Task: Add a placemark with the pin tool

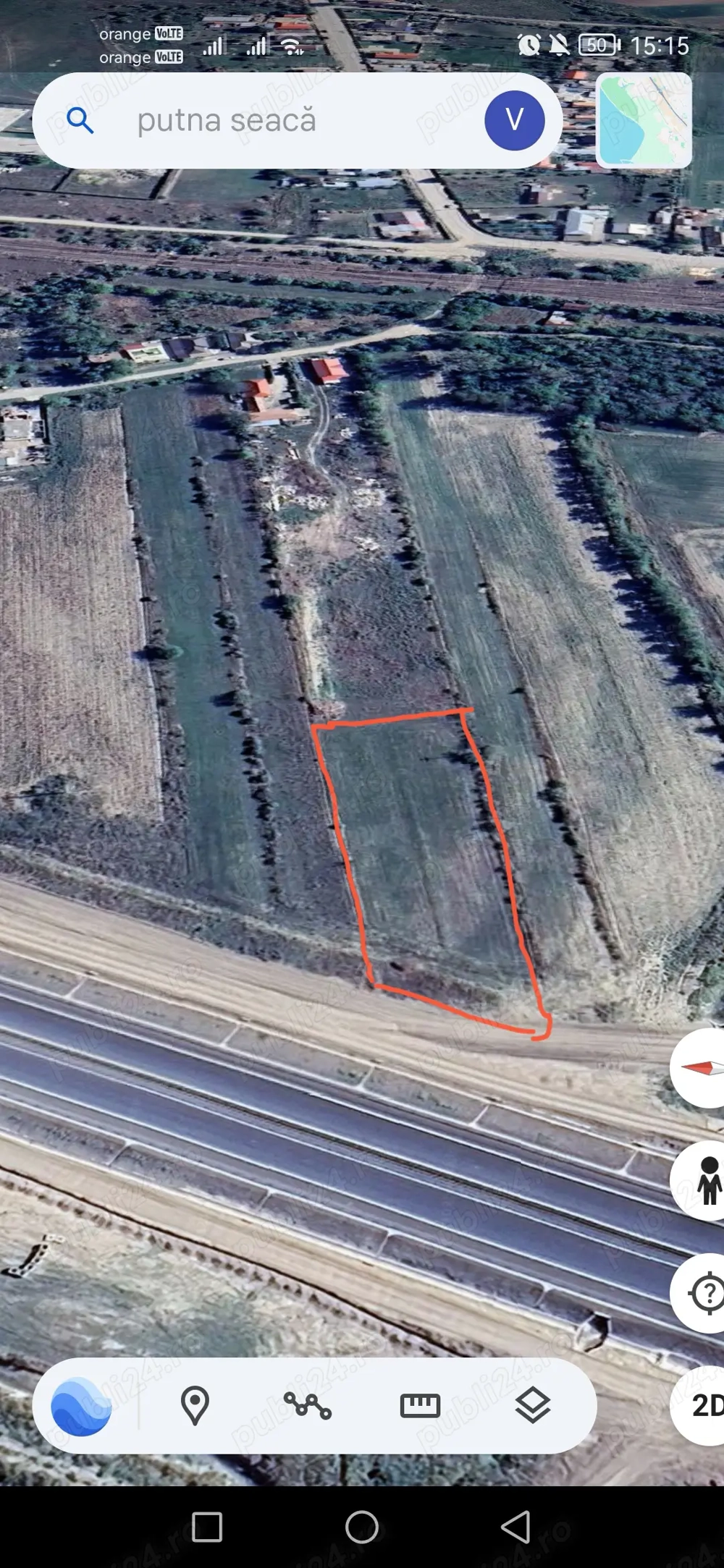Action: [x=194, y=1406]
